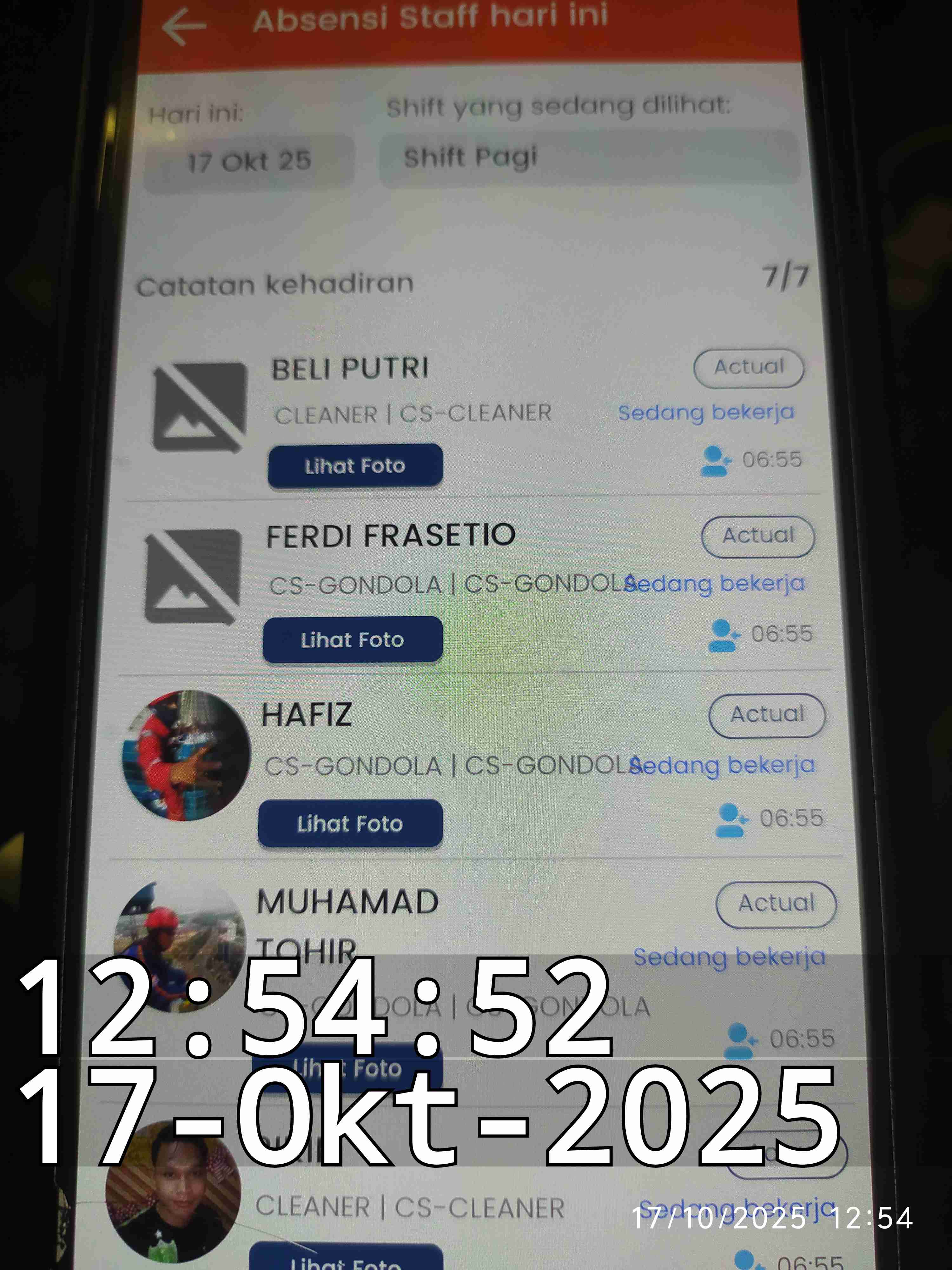View Beli Putri's attendance photo
This screenshot has height=1270, width=952.
(x=355, y=466)
